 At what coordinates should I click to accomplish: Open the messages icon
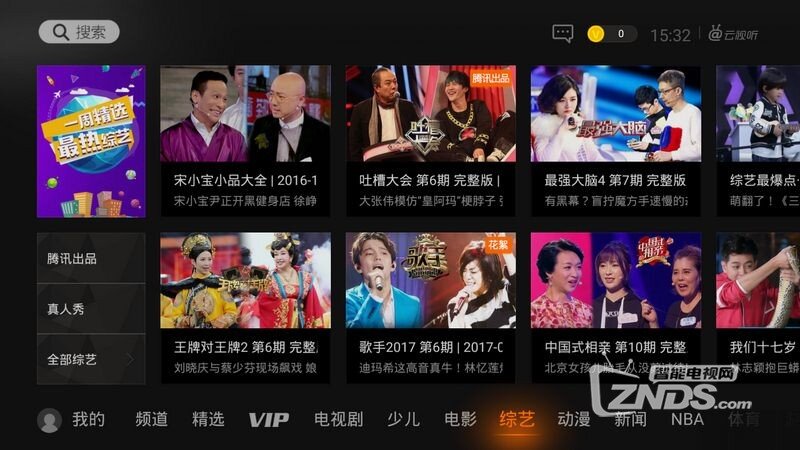563,34
